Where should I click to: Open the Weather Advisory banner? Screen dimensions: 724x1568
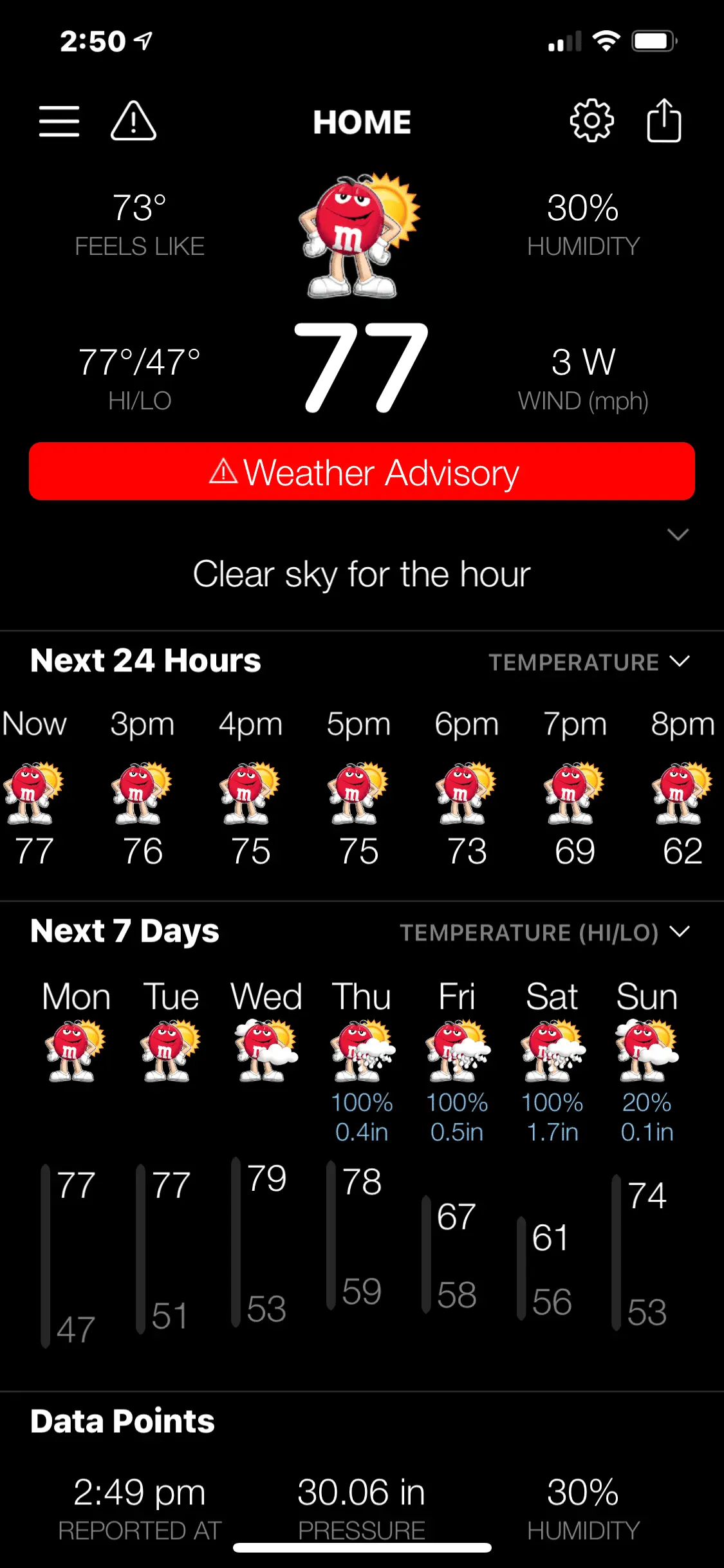362,471
